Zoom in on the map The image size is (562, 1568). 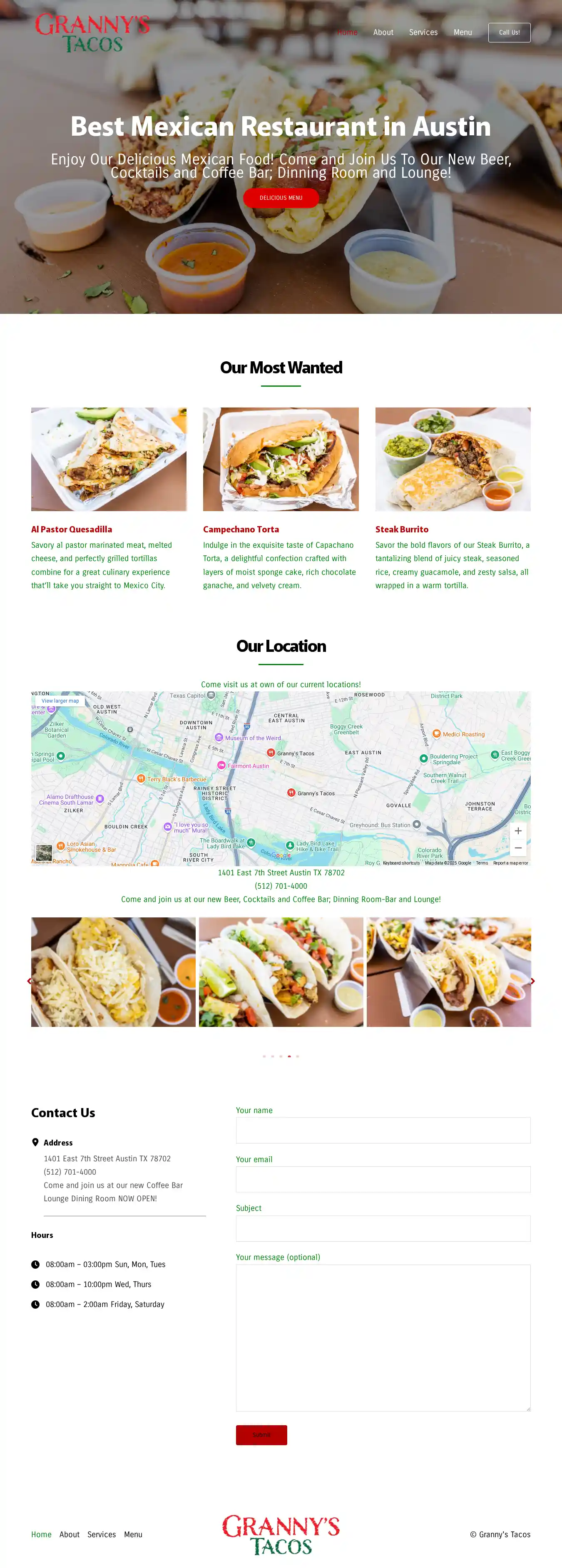518,831
